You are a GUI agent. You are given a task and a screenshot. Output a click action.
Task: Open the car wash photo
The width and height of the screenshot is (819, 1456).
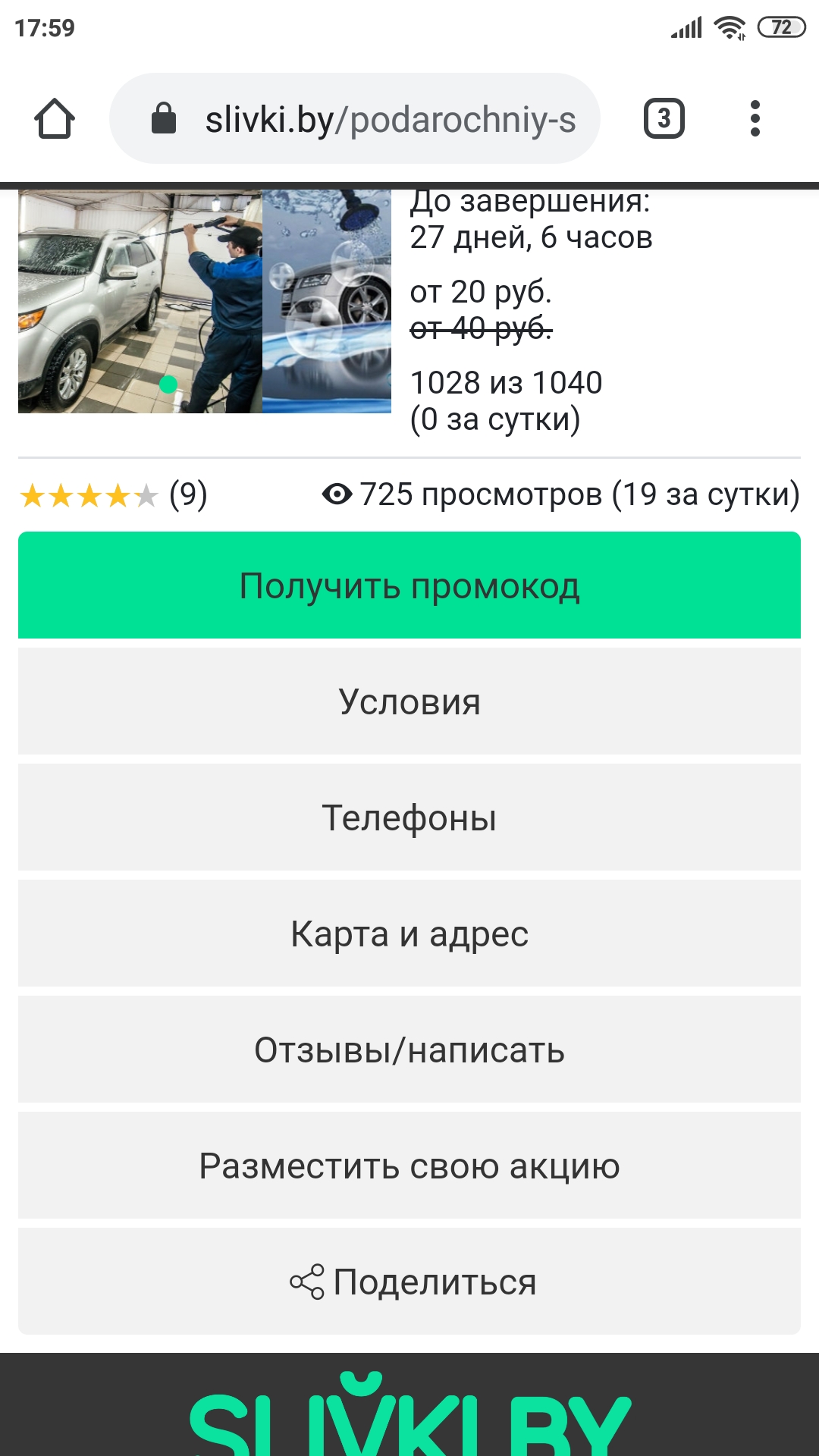[205, 302]
